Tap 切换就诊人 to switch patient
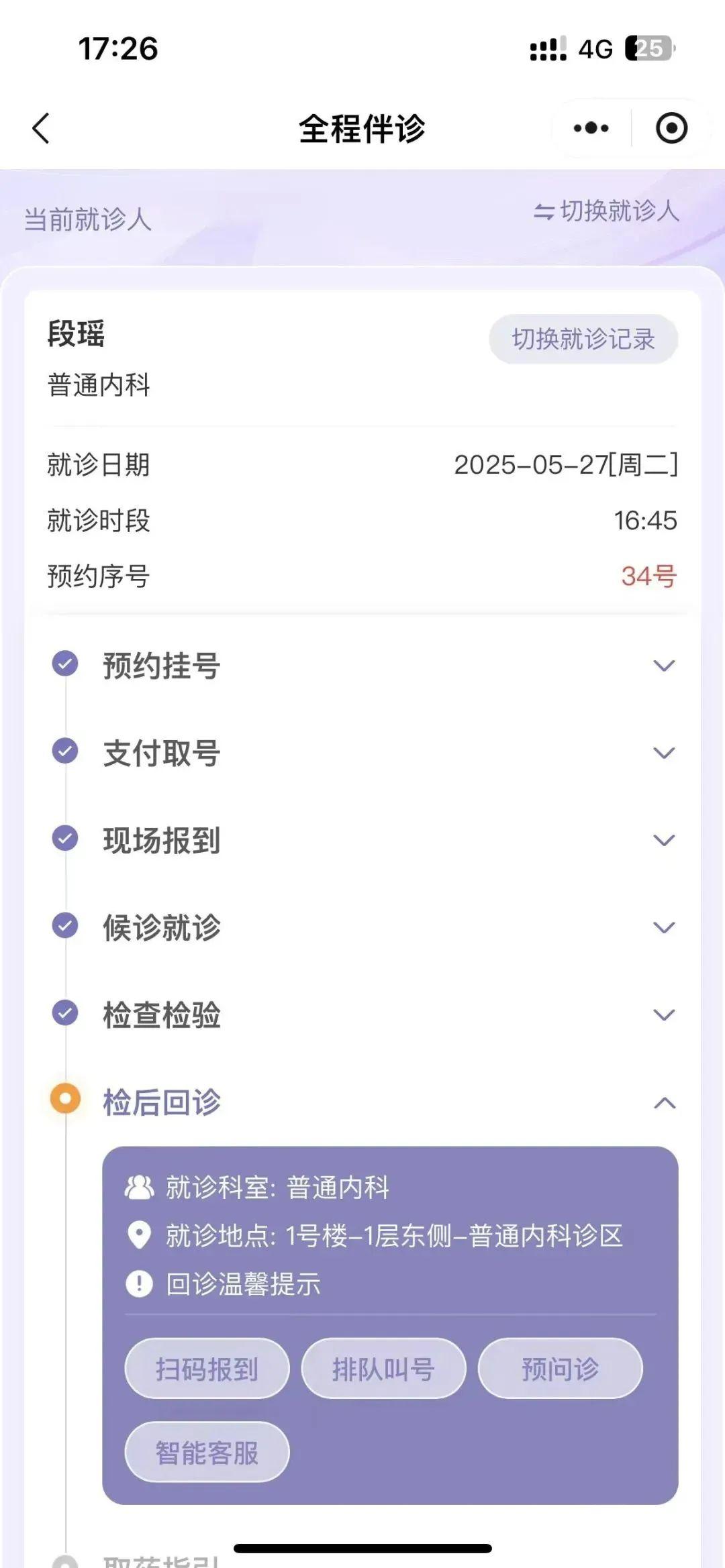The width and height of the screenshot is (725, 1568). [x=606, y=211]
